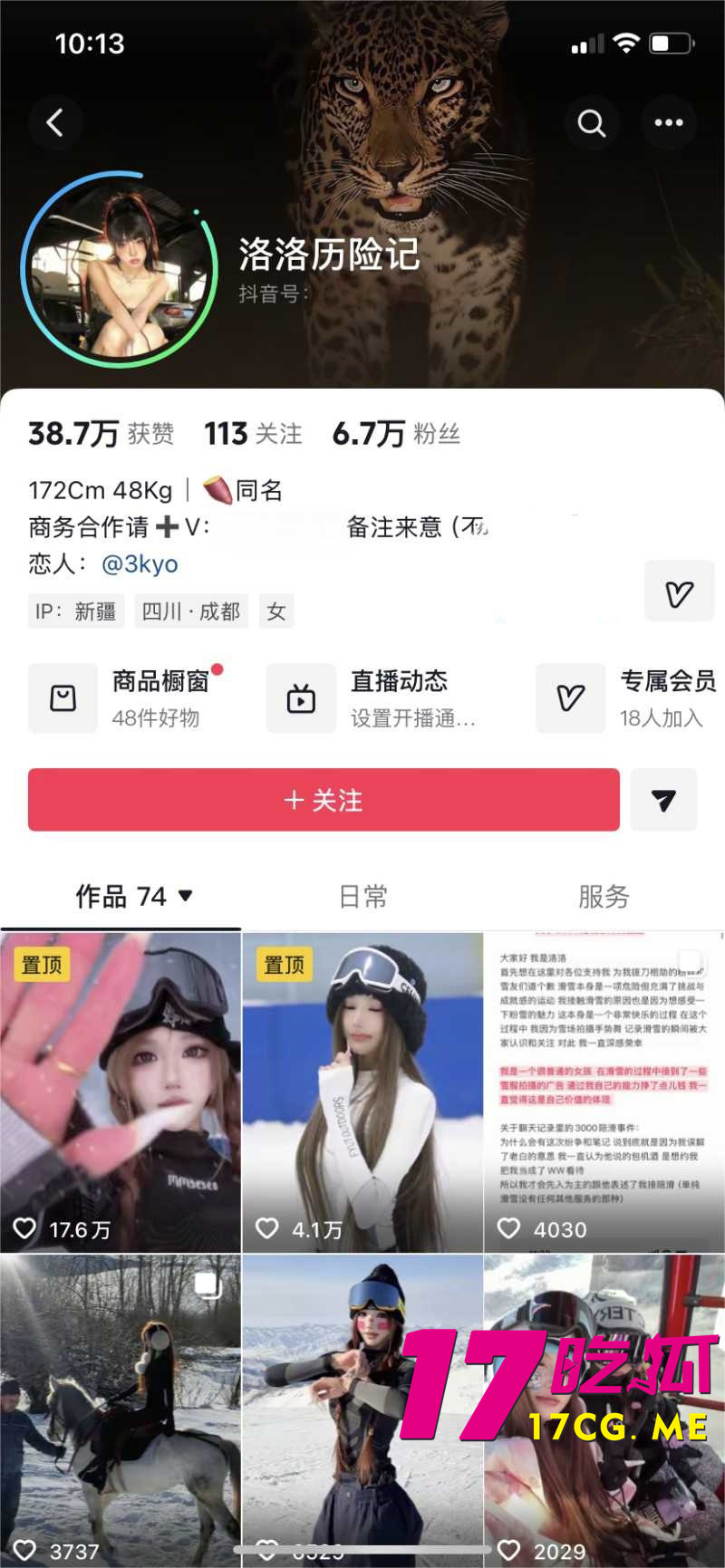Tap the share arrow next to 关注

point(663,800)
